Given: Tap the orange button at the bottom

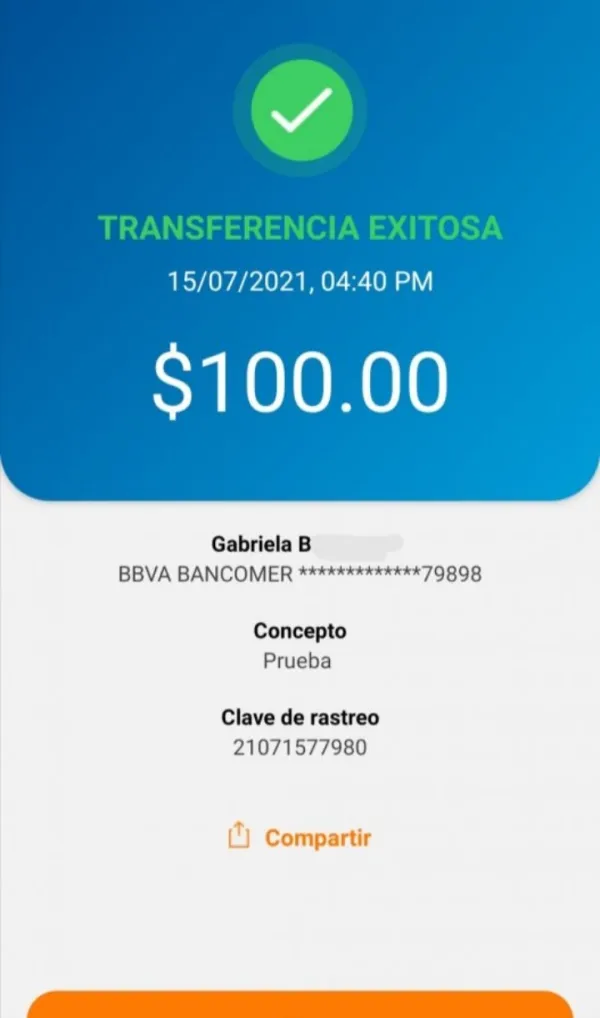Looking at the screenshot, I should 300,1004.
